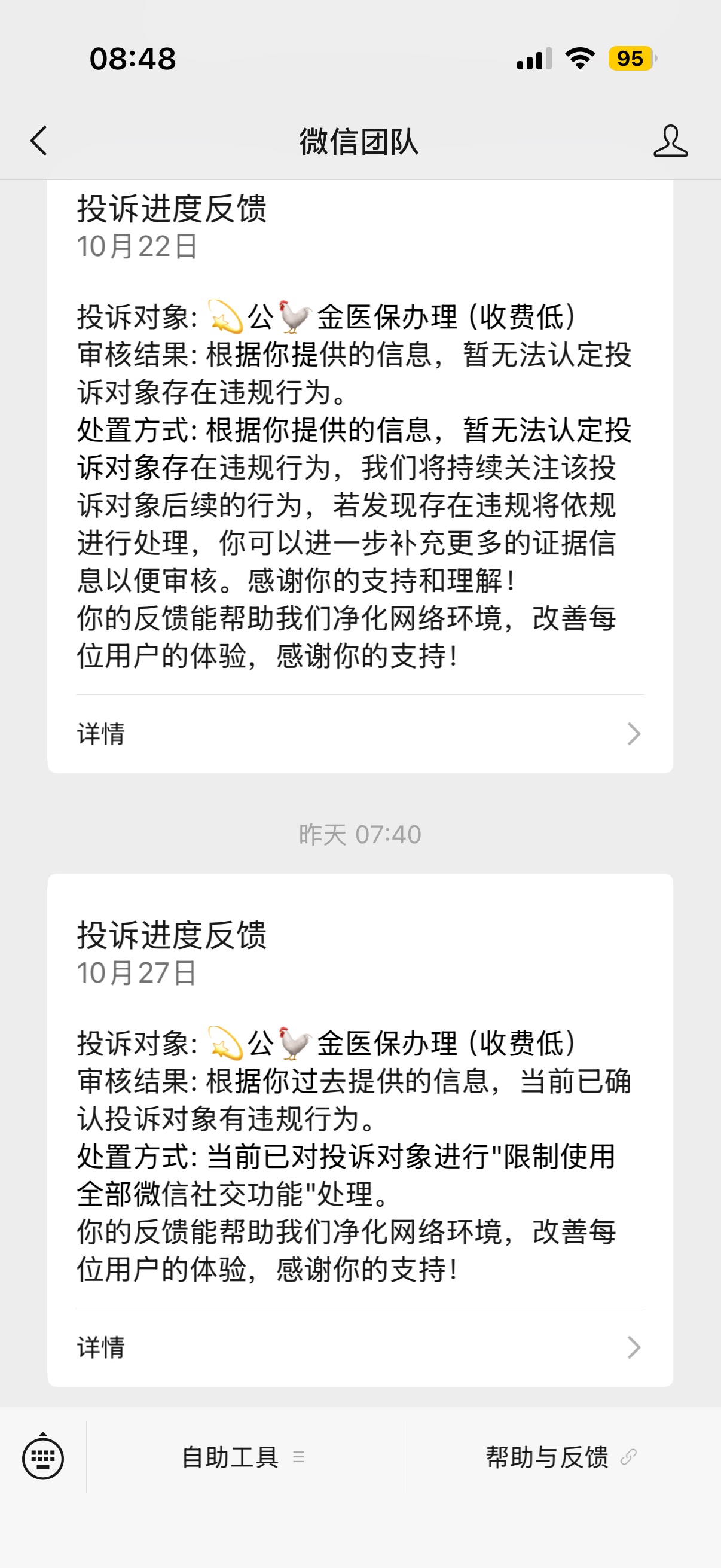
Task: Switch to keyboard input mode
Action: (42, 1457)
